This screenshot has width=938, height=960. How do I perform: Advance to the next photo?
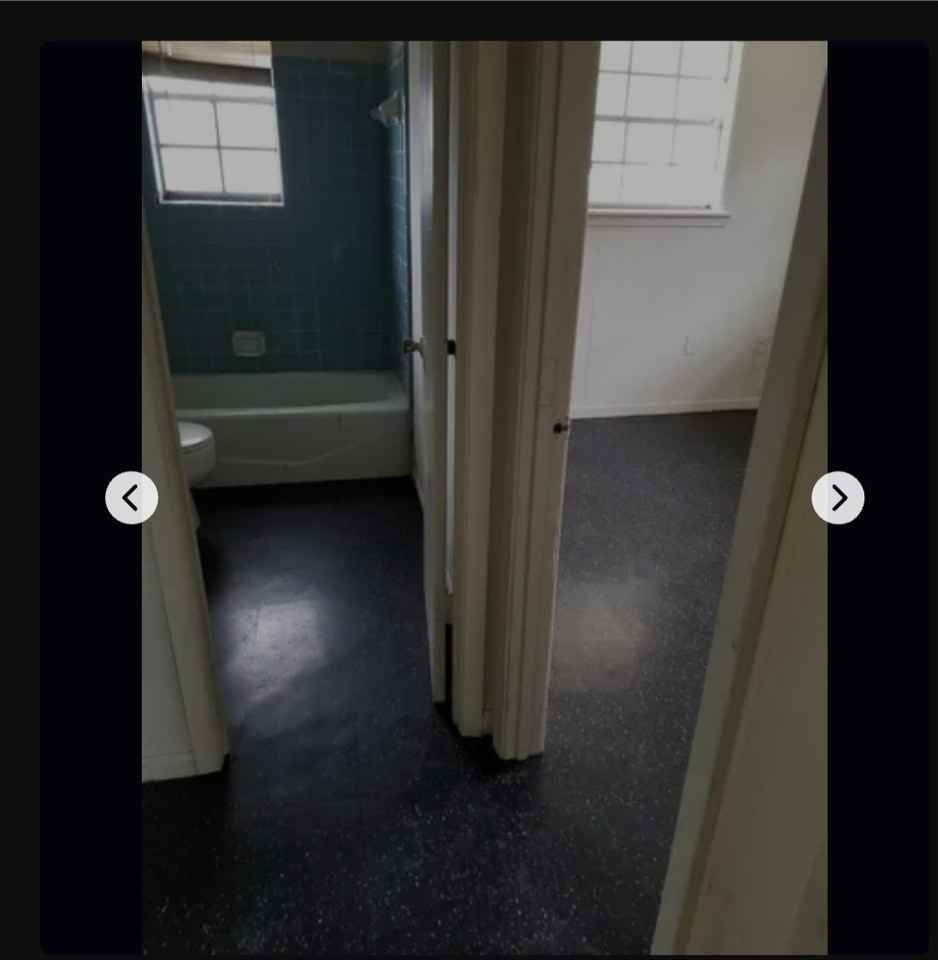[837, 497]
